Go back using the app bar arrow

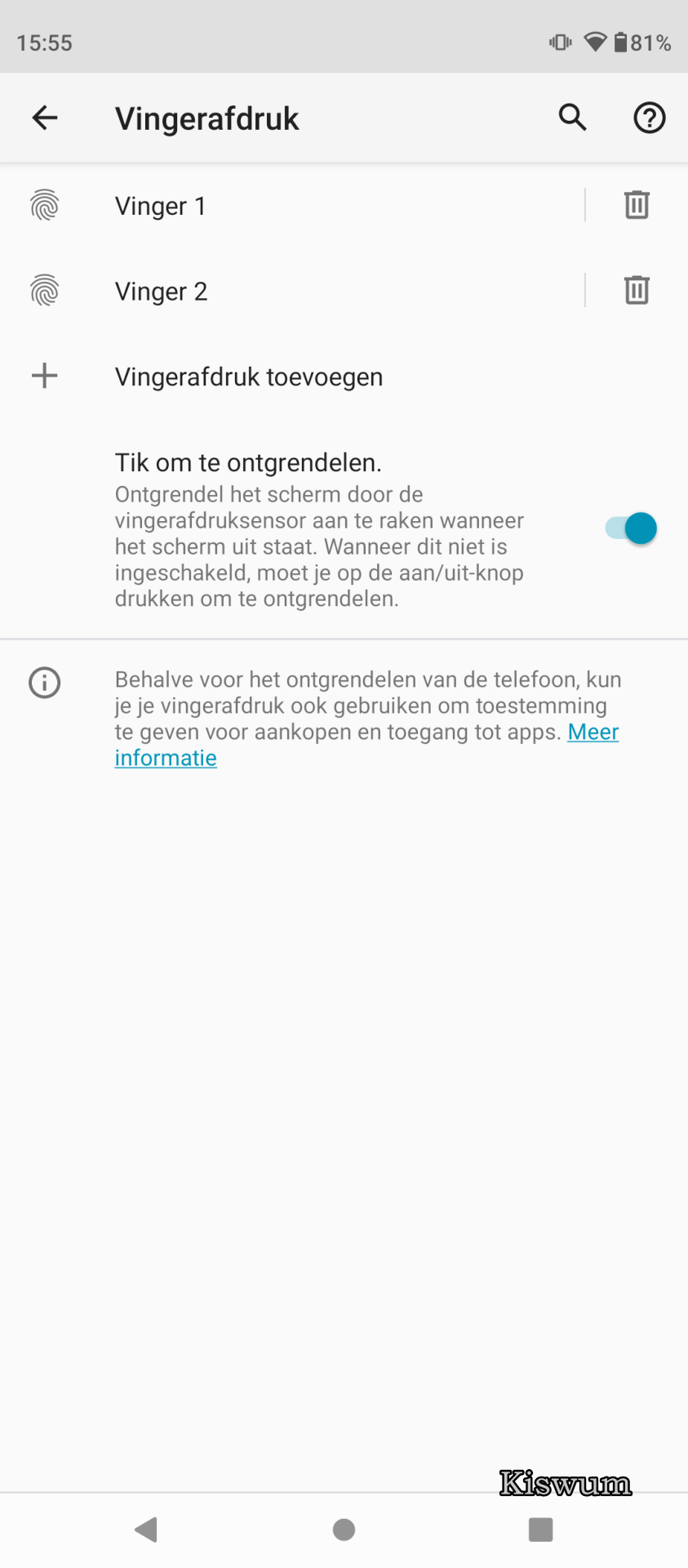coord(45,118)
